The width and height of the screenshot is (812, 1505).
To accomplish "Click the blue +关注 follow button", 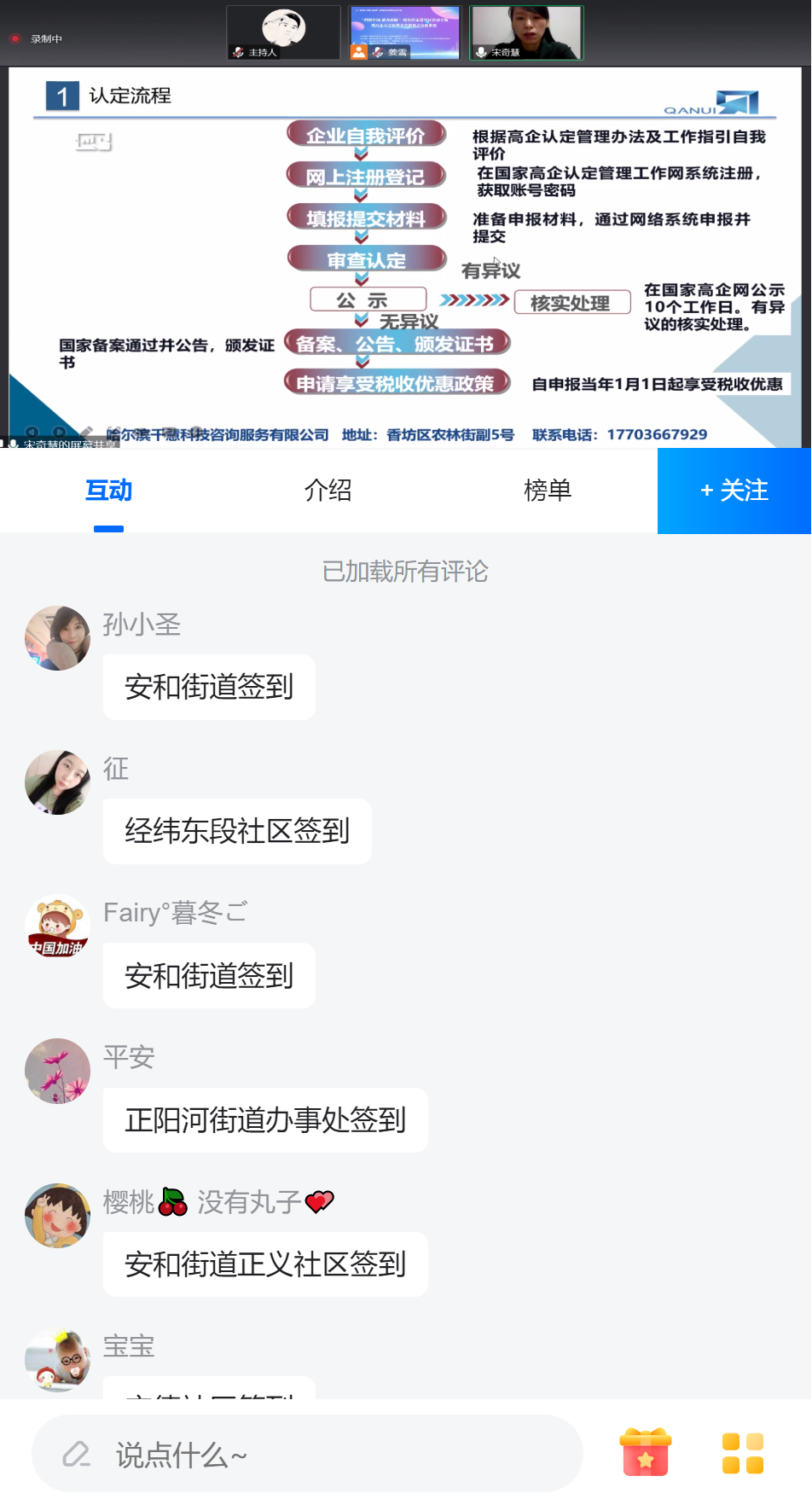I will [x=734, y=491].
